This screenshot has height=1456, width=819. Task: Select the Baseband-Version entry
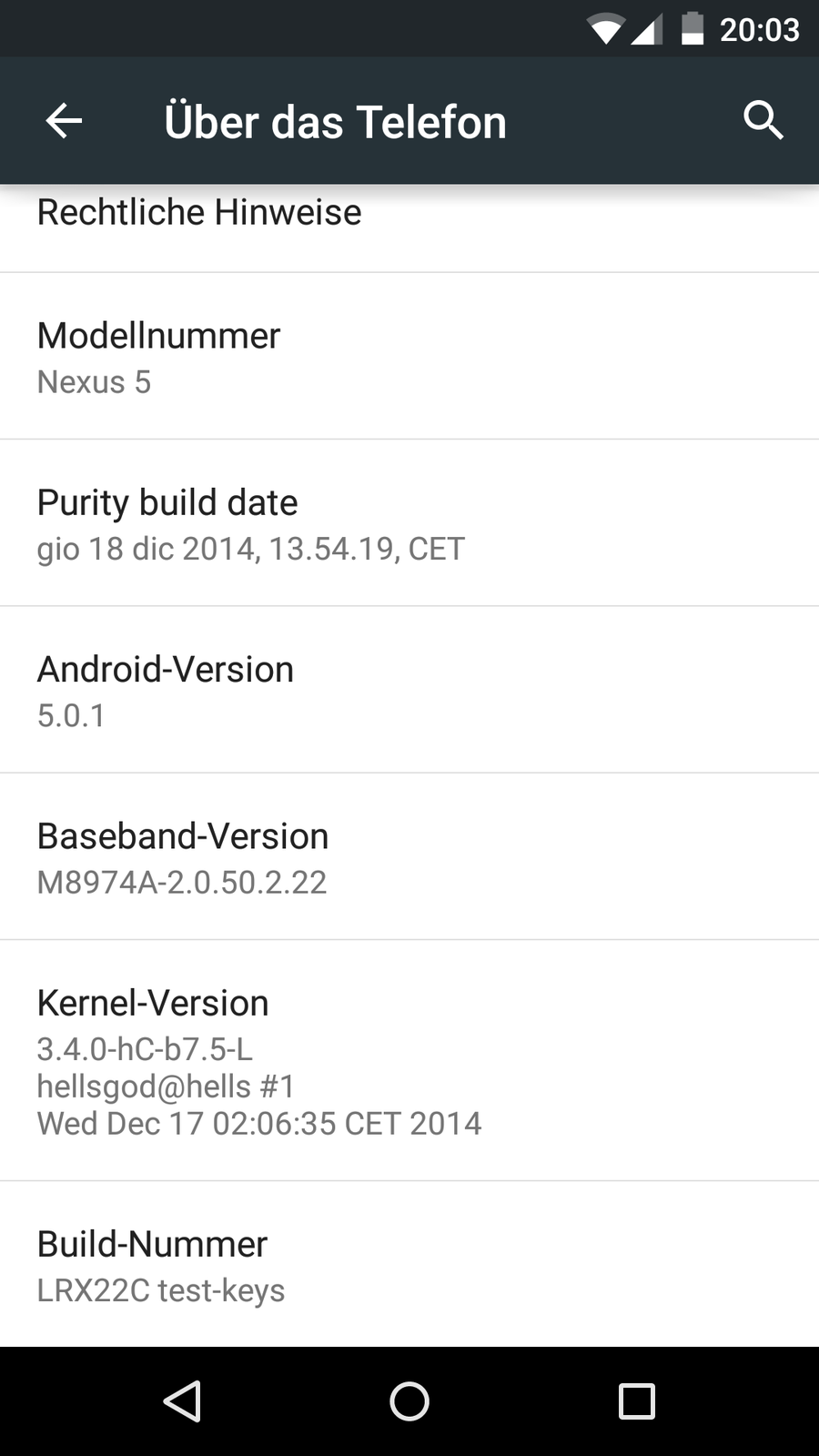[409, 857]
